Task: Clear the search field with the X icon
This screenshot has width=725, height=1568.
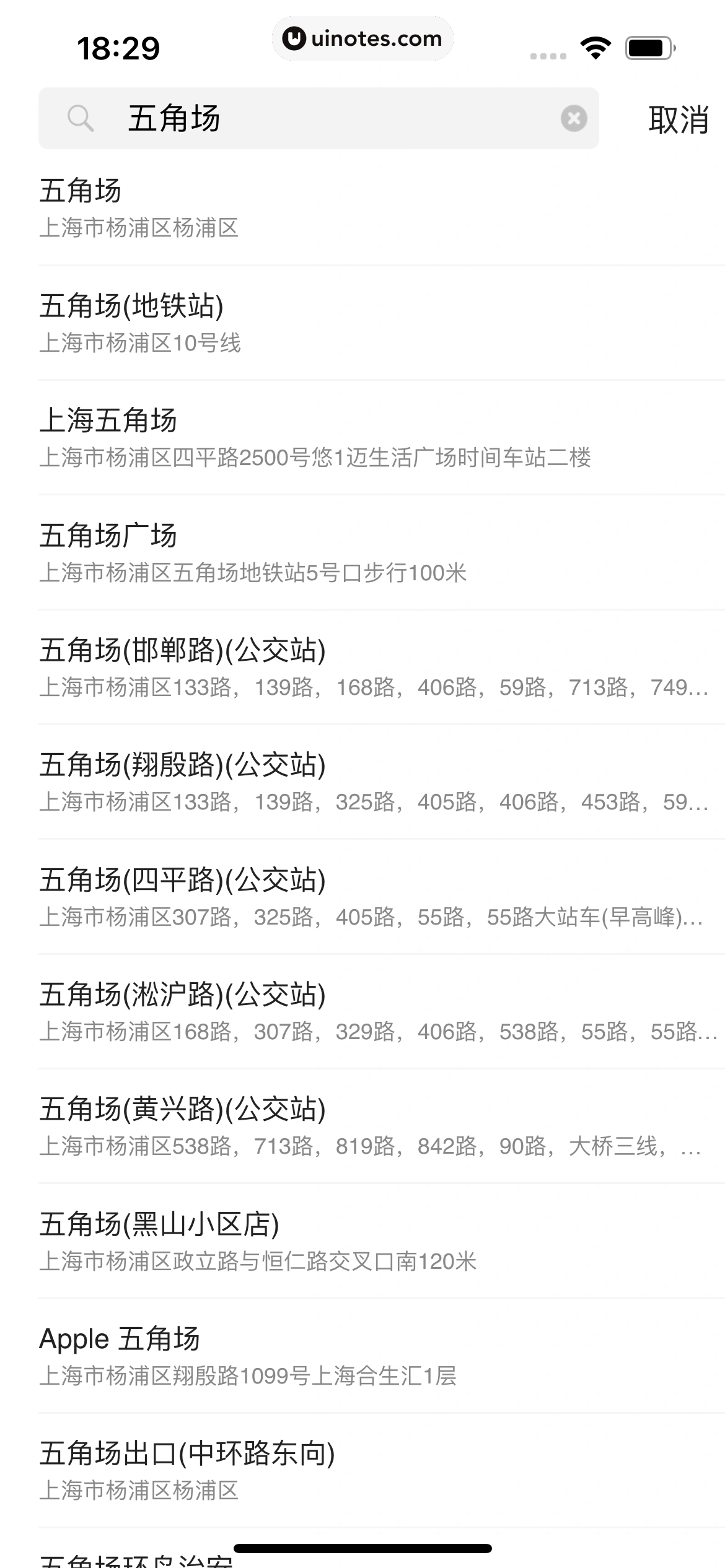Action: coord(573,118)
